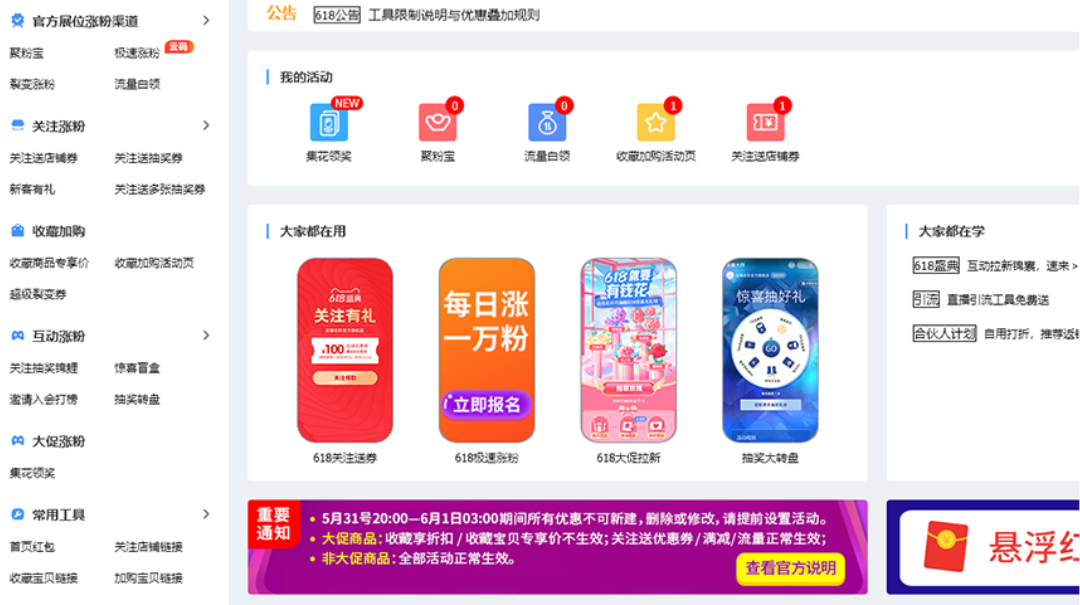1080x605 pixels.
Task: Open 关注送店铺券 in the sidebar
Action: (x=44, y=158)
